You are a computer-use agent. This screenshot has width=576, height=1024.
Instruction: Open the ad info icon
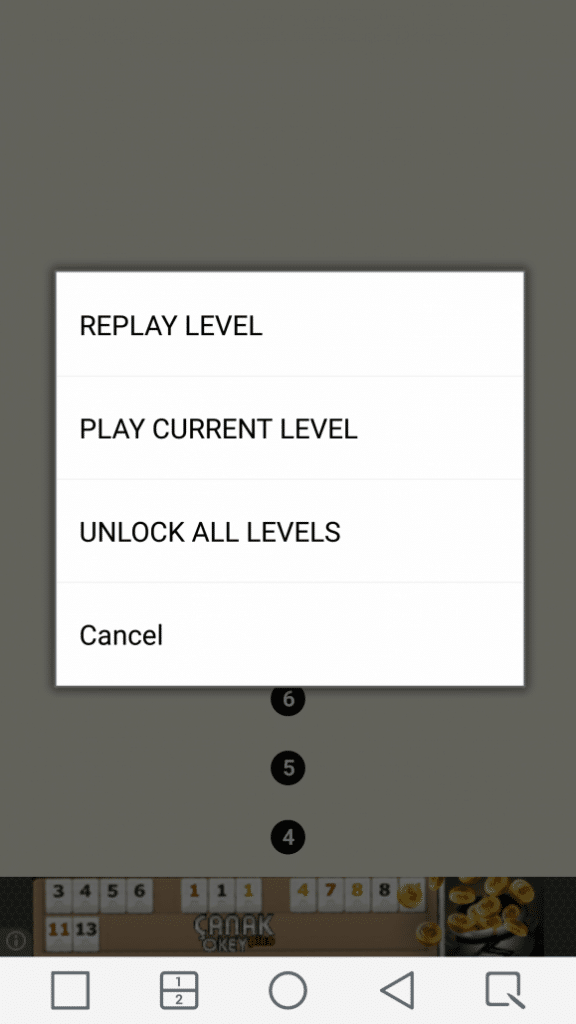coord(16,941)
